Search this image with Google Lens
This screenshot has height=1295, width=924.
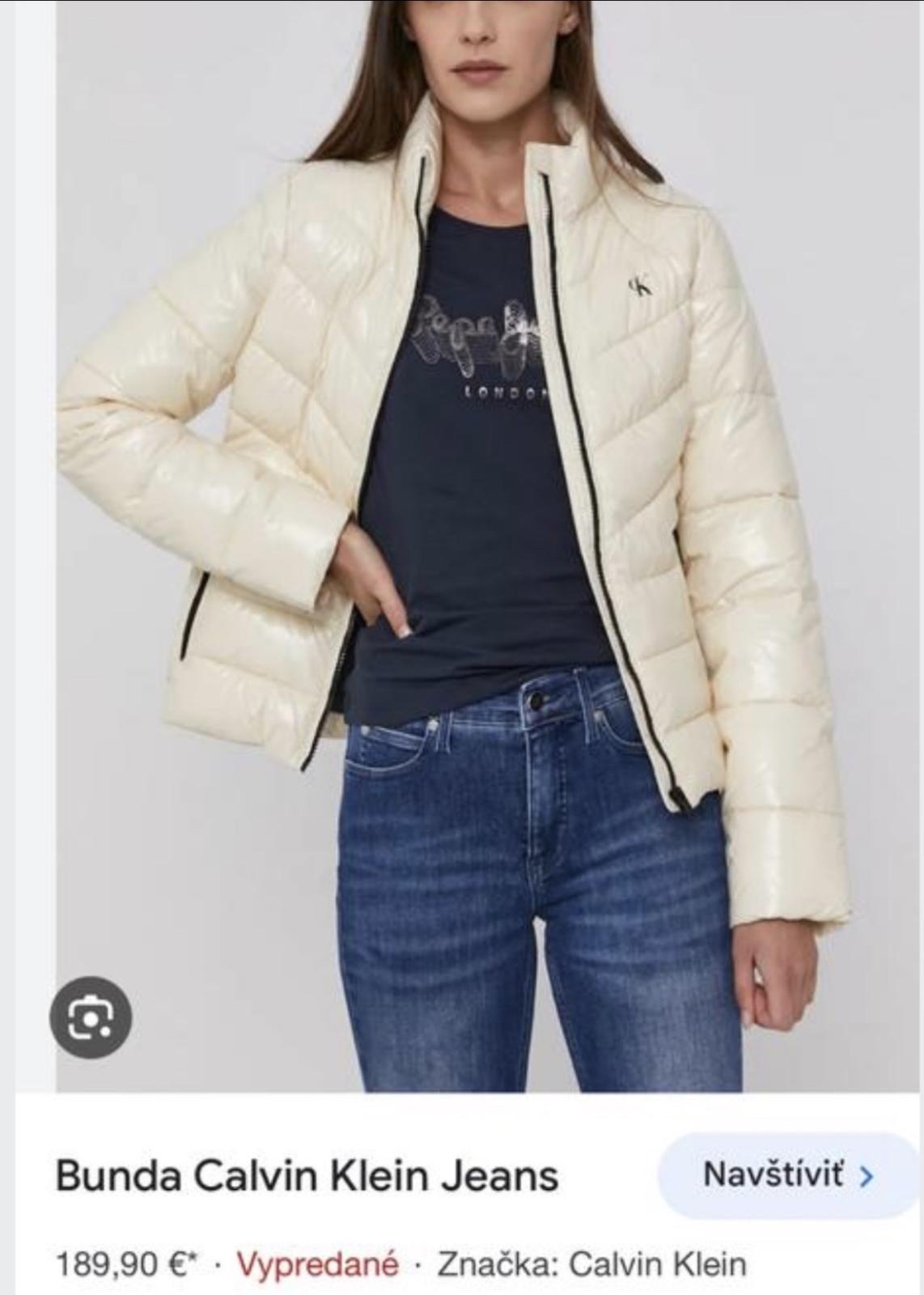pos(90,1019)
